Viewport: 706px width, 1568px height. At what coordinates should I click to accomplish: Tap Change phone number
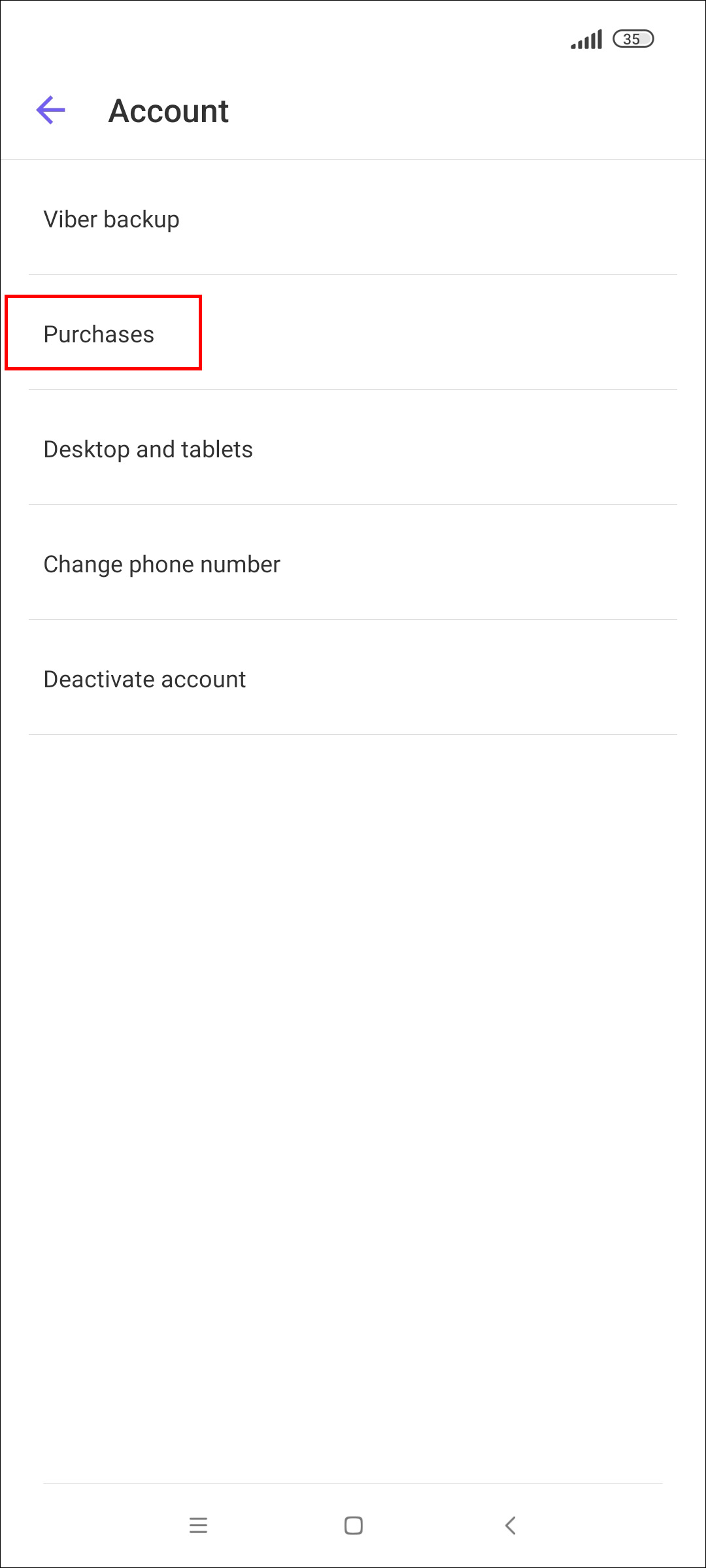pyautogui.click(x=162, y=564)
